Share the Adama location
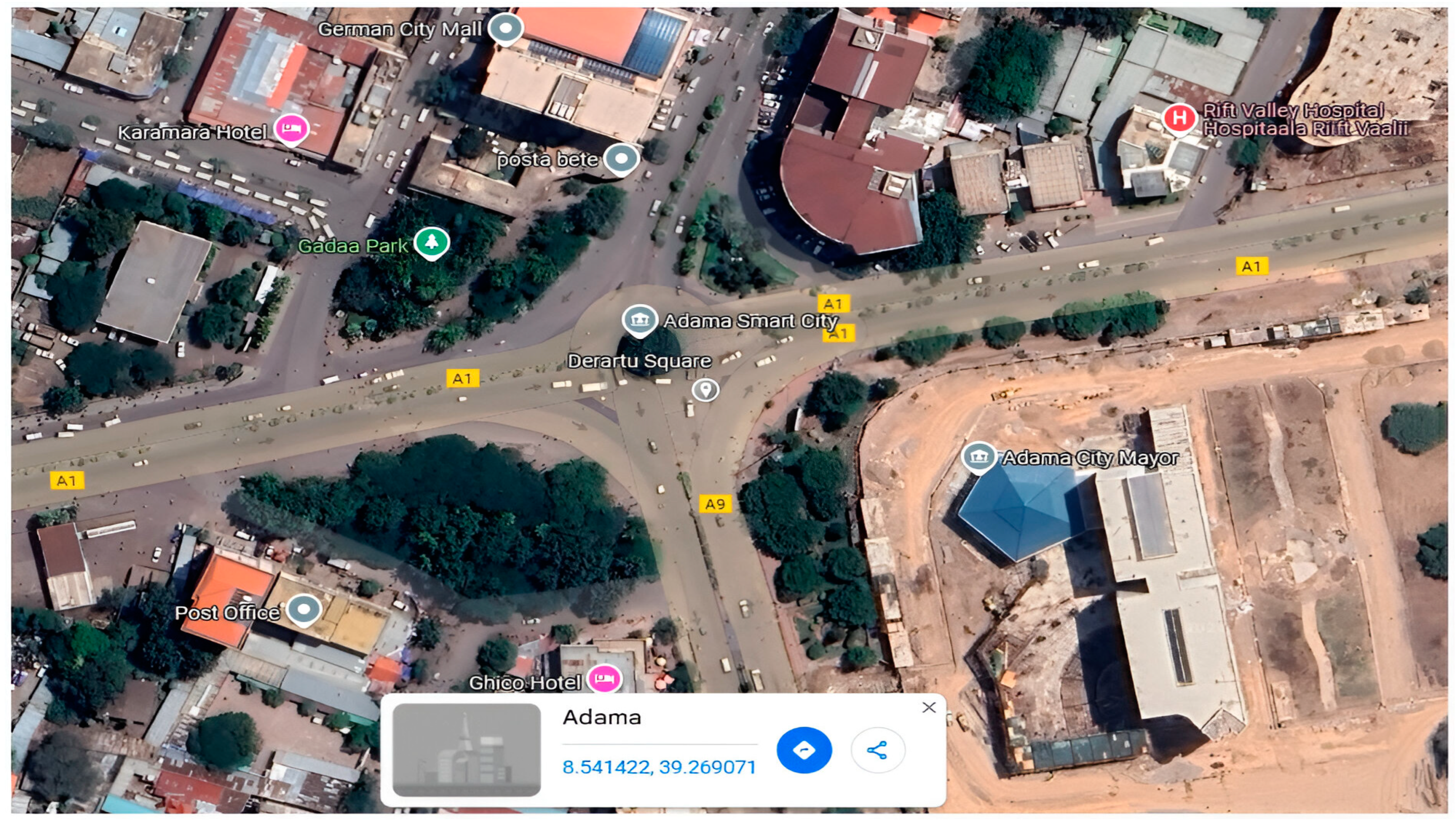 point(877,750)
